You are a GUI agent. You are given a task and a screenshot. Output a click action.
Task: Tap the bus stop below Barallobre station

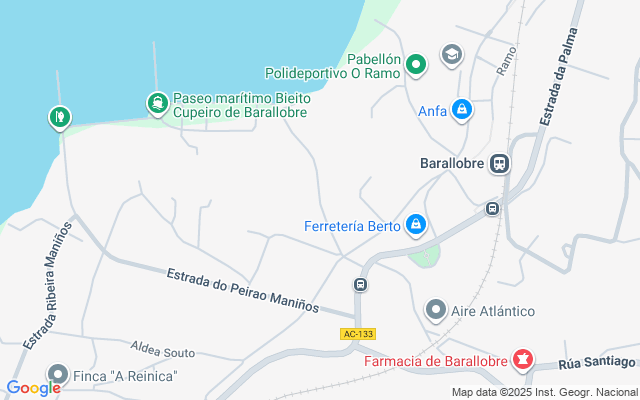coord(492,208)
